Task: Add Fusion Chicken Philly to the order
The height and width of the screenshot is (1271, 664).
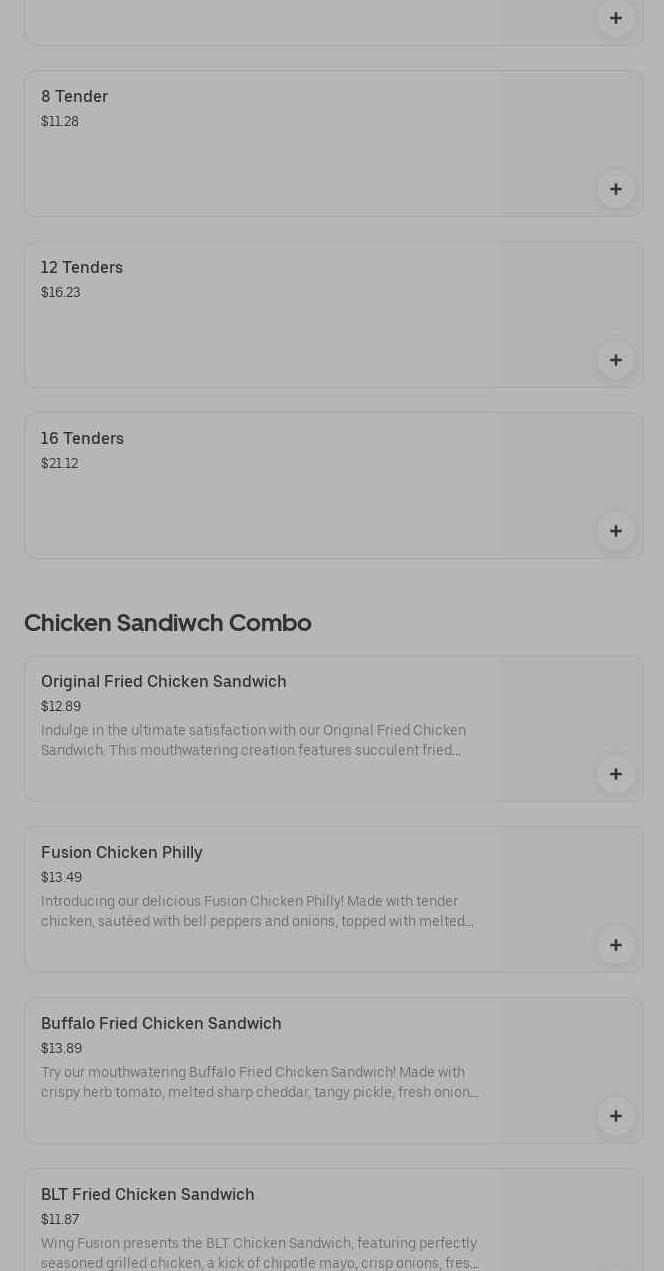Action: [615, 945]
